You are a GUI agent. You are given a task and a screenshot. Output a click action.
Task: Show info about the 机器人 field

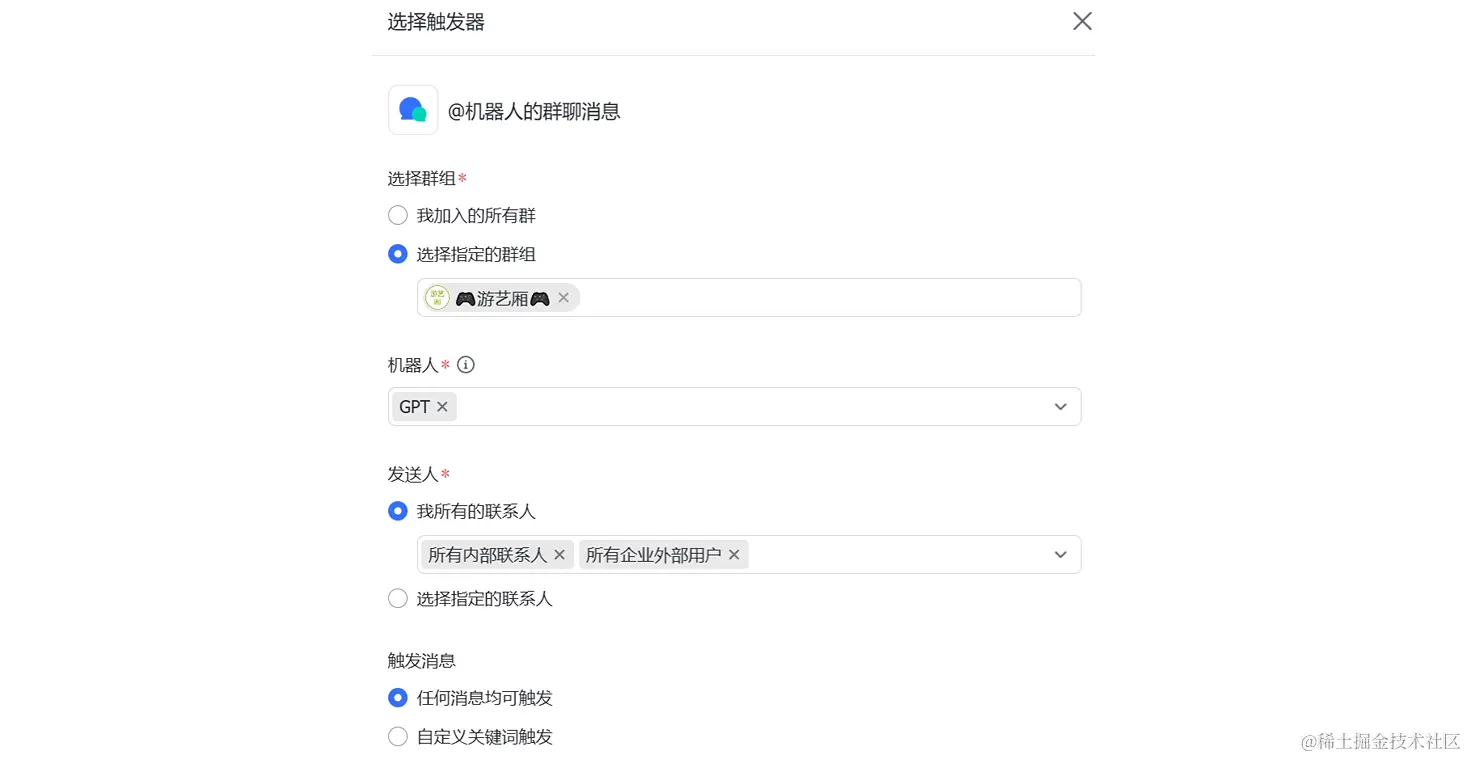[465, 365]
